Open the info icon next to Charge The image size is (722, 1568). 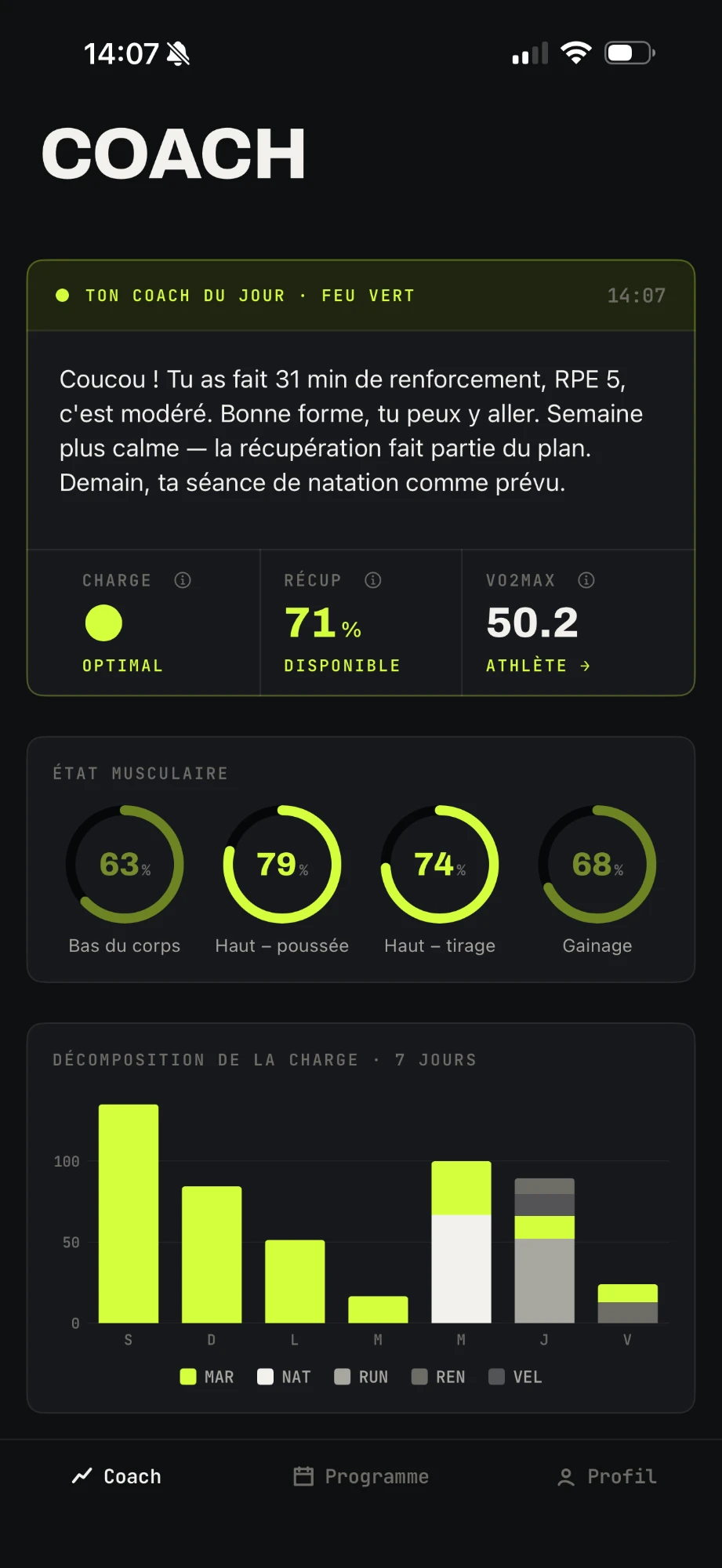point(183,580)
